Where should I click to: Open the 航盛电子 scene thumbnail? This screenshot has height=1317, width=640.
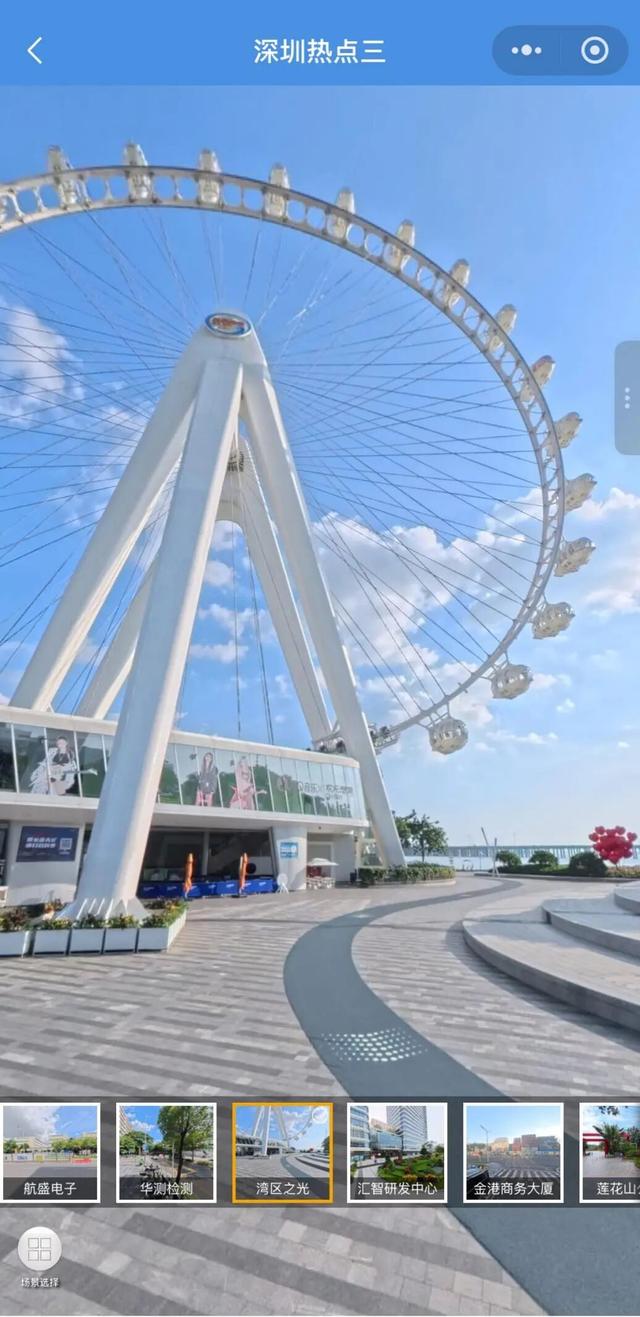point(50,1152)
